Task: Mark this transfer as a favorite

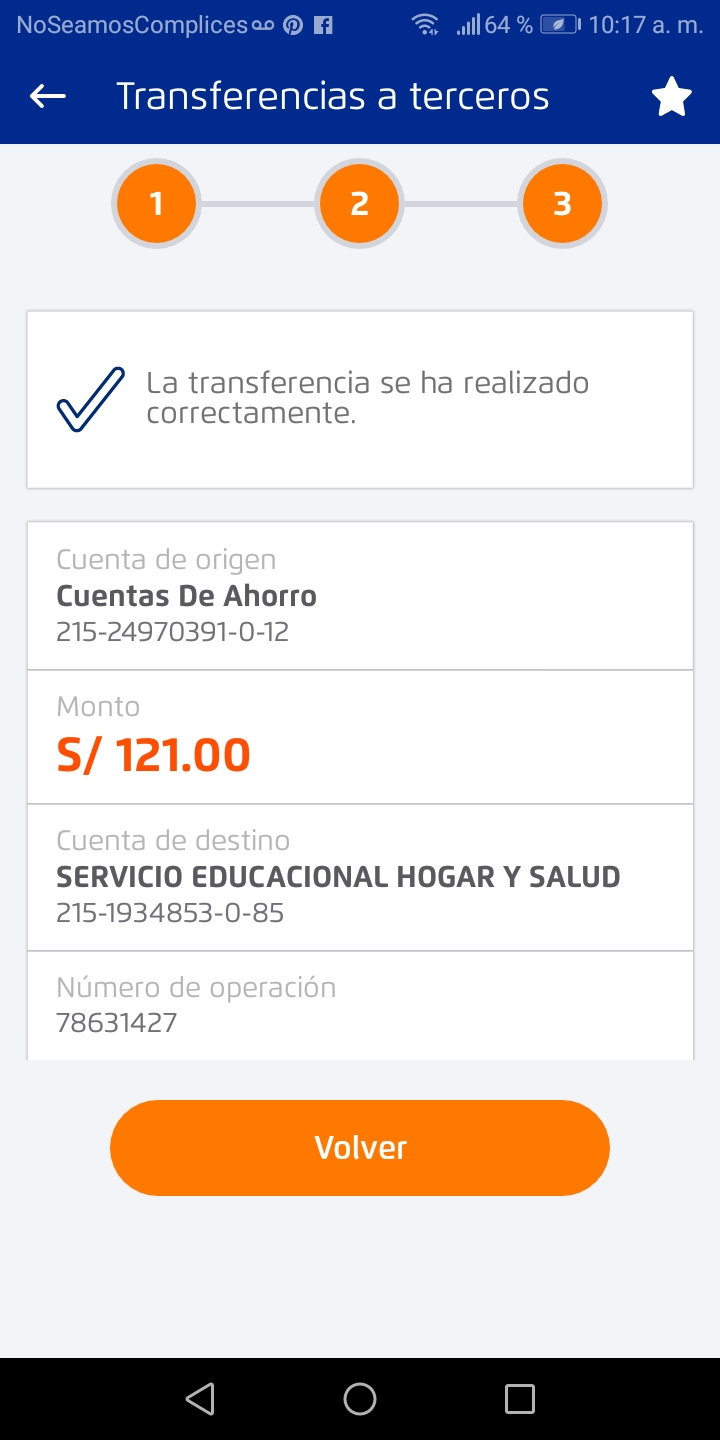Action: coord(671,97)
